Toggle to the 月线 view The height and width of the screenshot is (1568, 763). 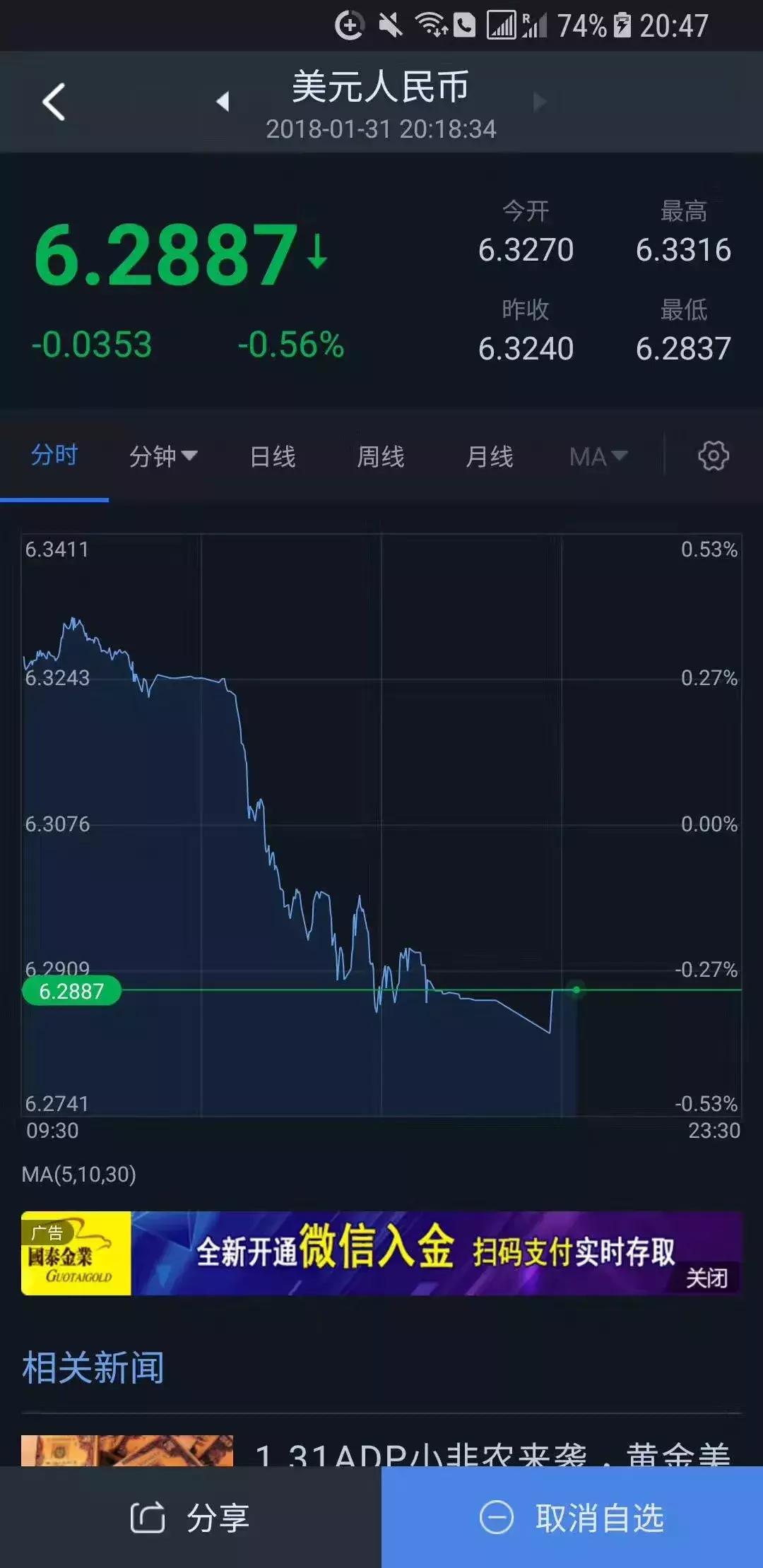pyautogui.click(x=490, y=456)
